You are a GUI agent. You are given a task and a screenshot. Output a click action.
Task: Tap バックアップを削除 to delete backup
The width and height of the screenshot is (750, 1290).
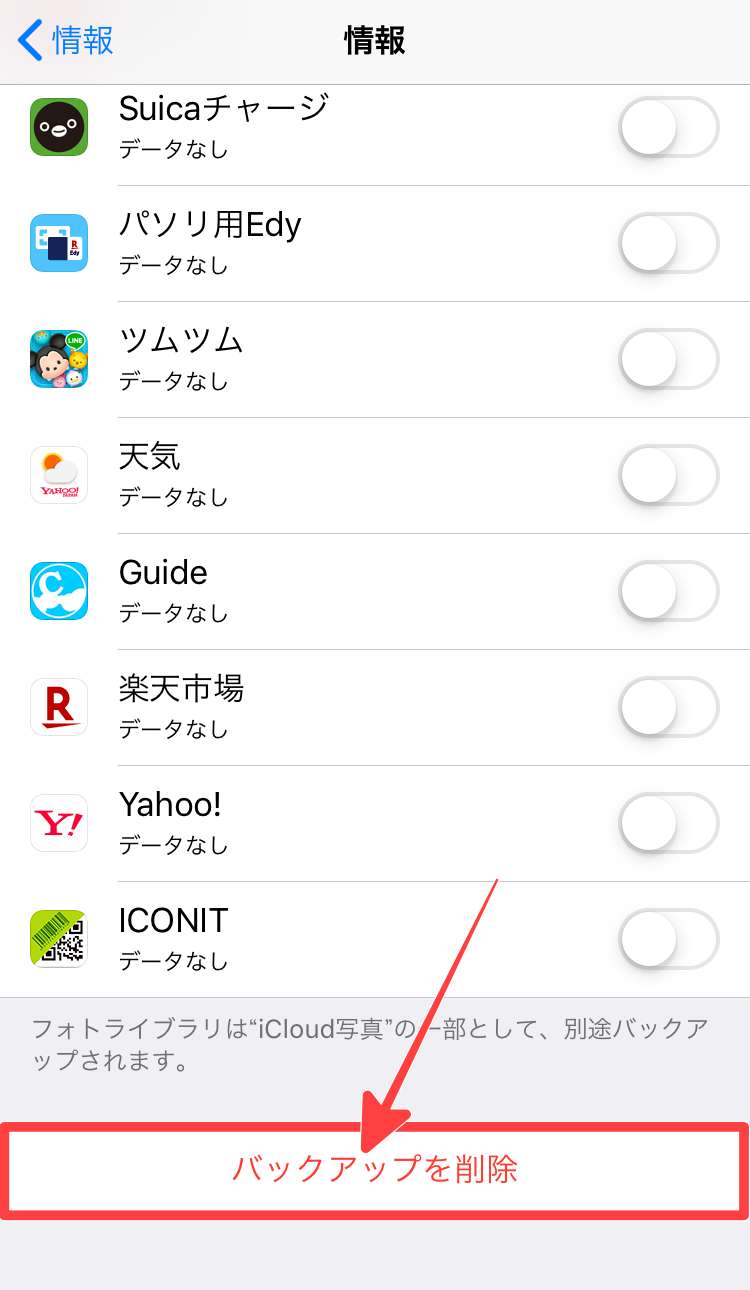(375, 1169)
